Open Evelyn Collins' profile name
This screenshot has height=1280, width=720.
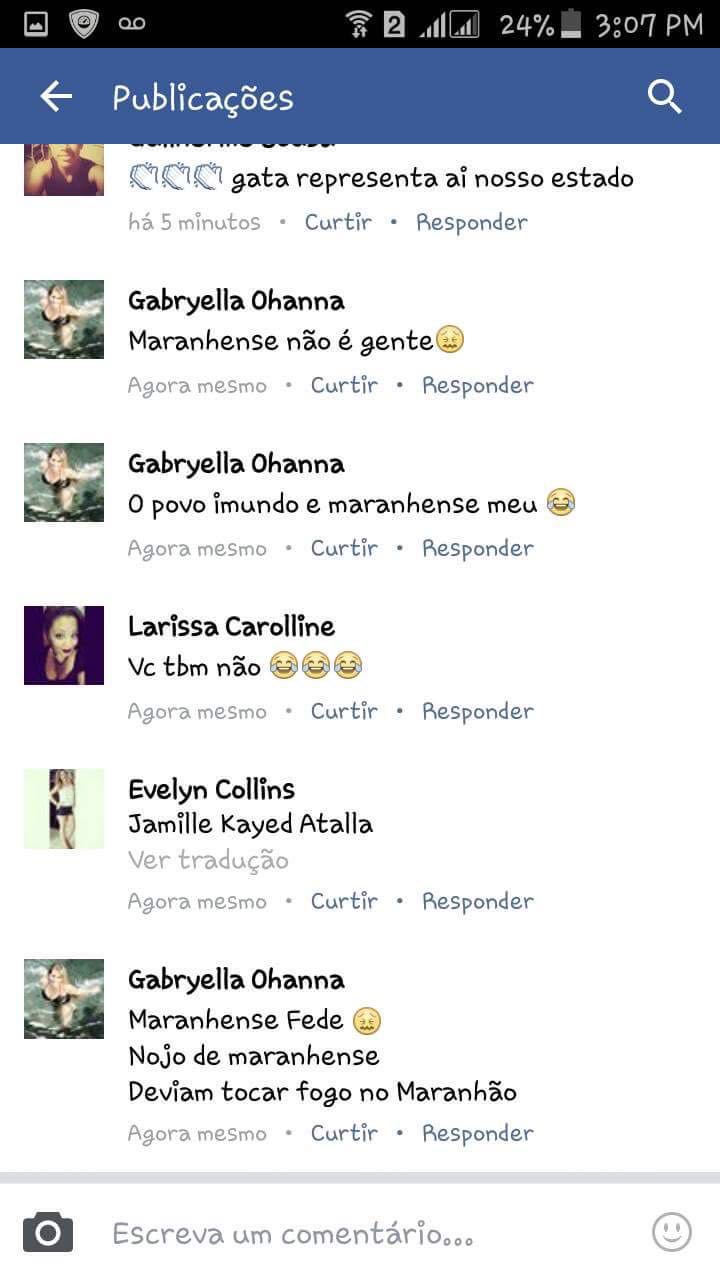(211, 790)
